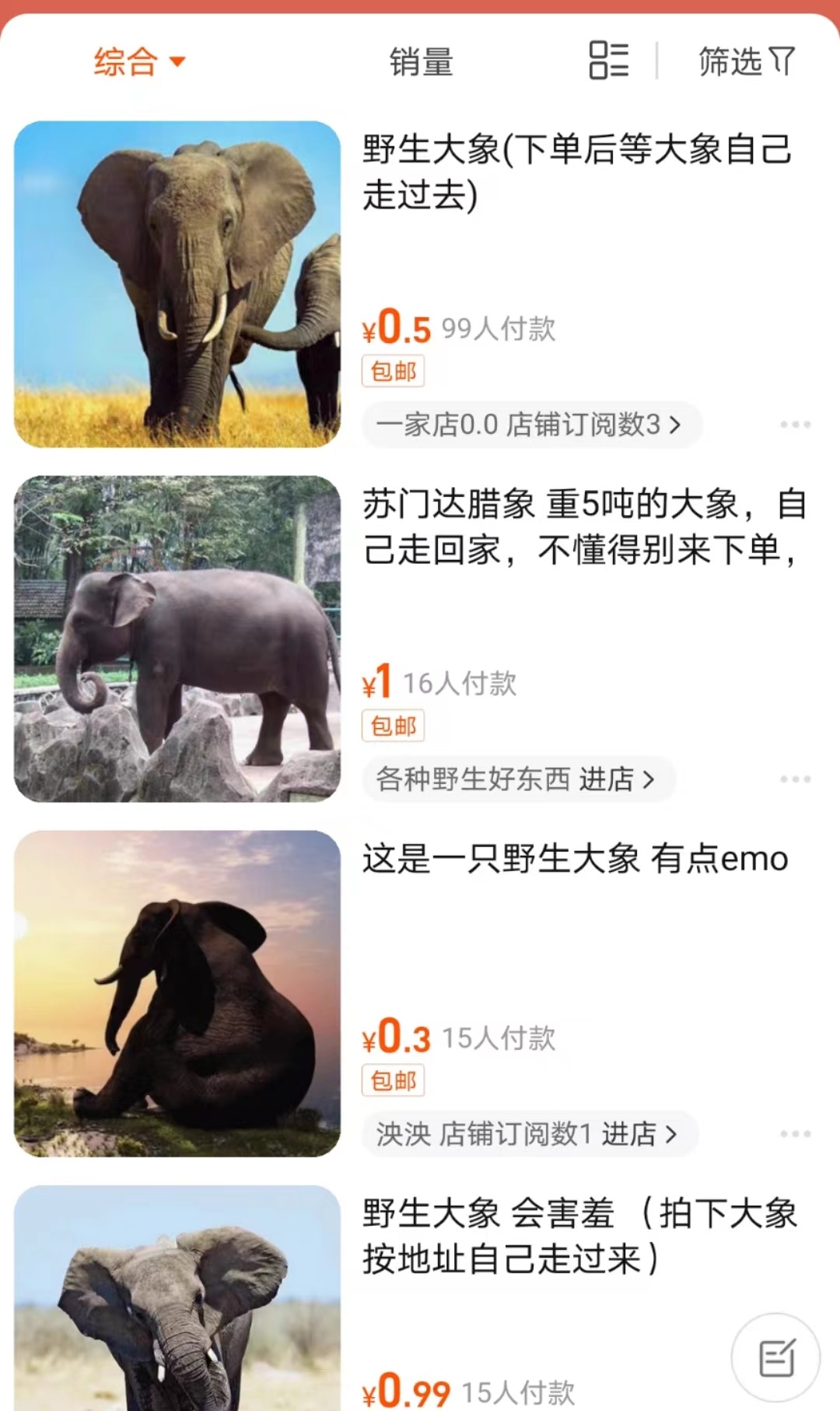Show more options for the 苏门达腊象 listing
Viewport: 840px width, 1411px height.
pos(795,779)
